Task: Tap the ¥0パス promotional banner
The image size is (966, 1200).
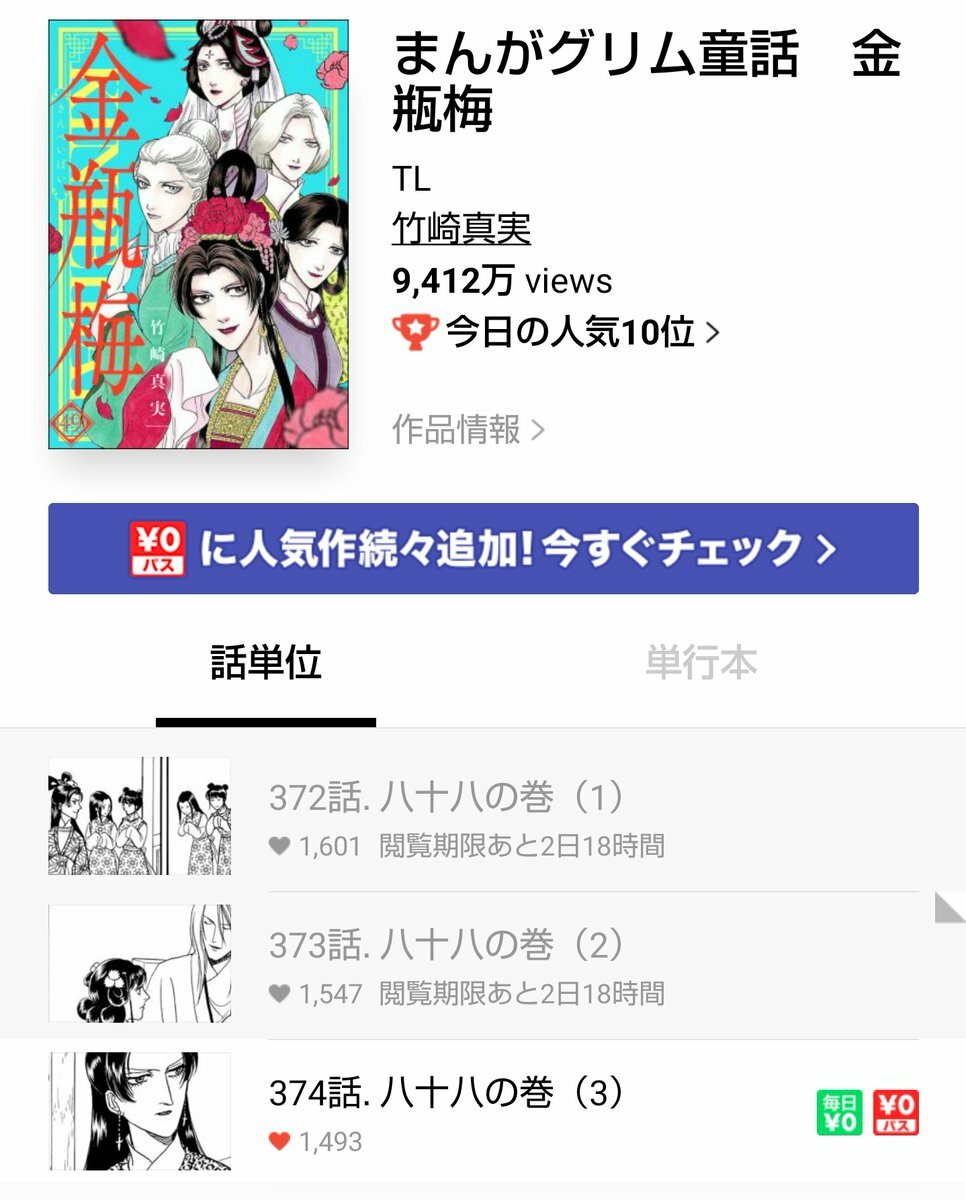Action: tap(483, 548)
